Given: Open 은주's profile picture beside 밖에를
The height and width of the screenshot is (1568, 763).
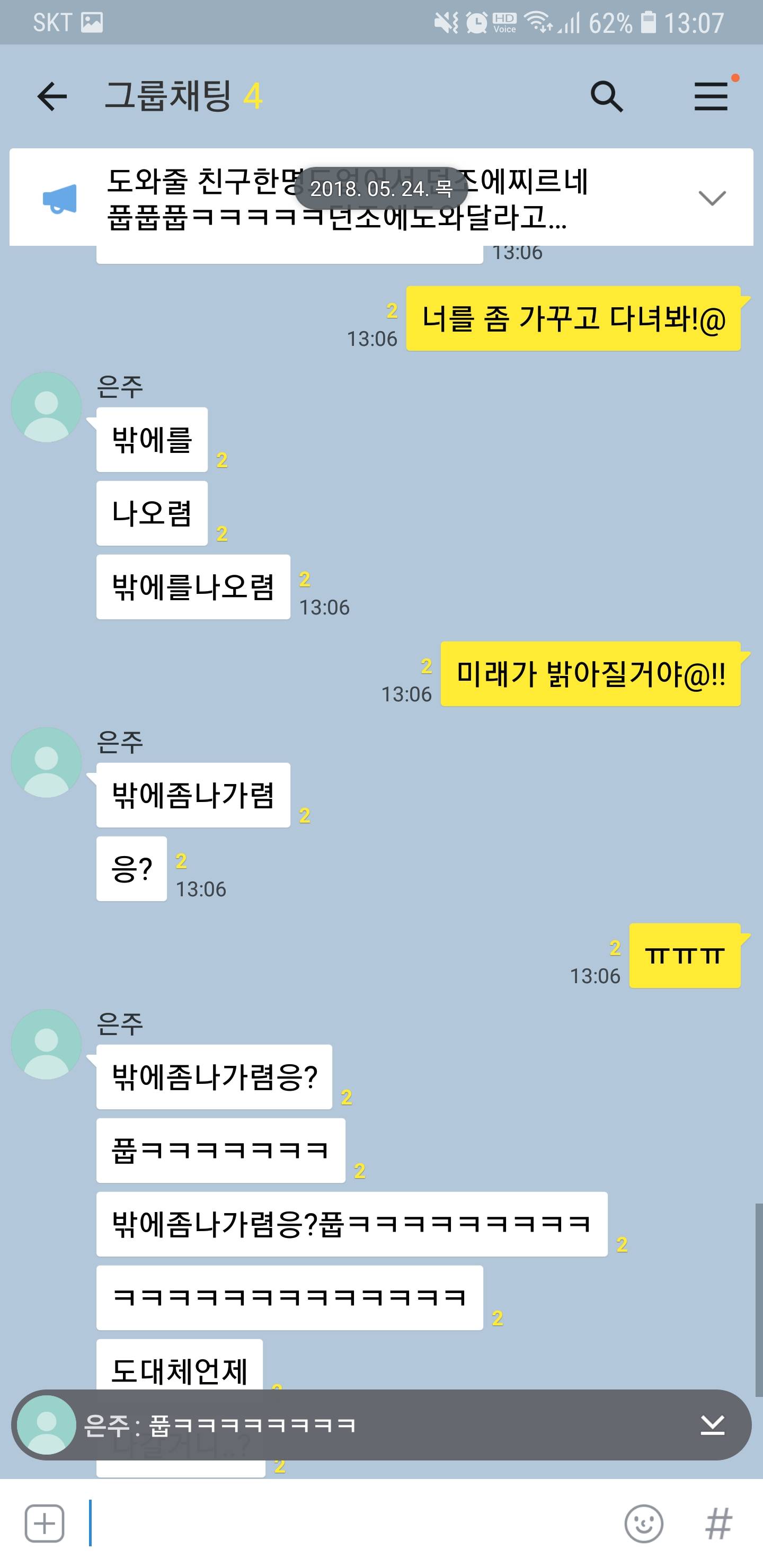Looking at the screenshot, I should 46,407.
